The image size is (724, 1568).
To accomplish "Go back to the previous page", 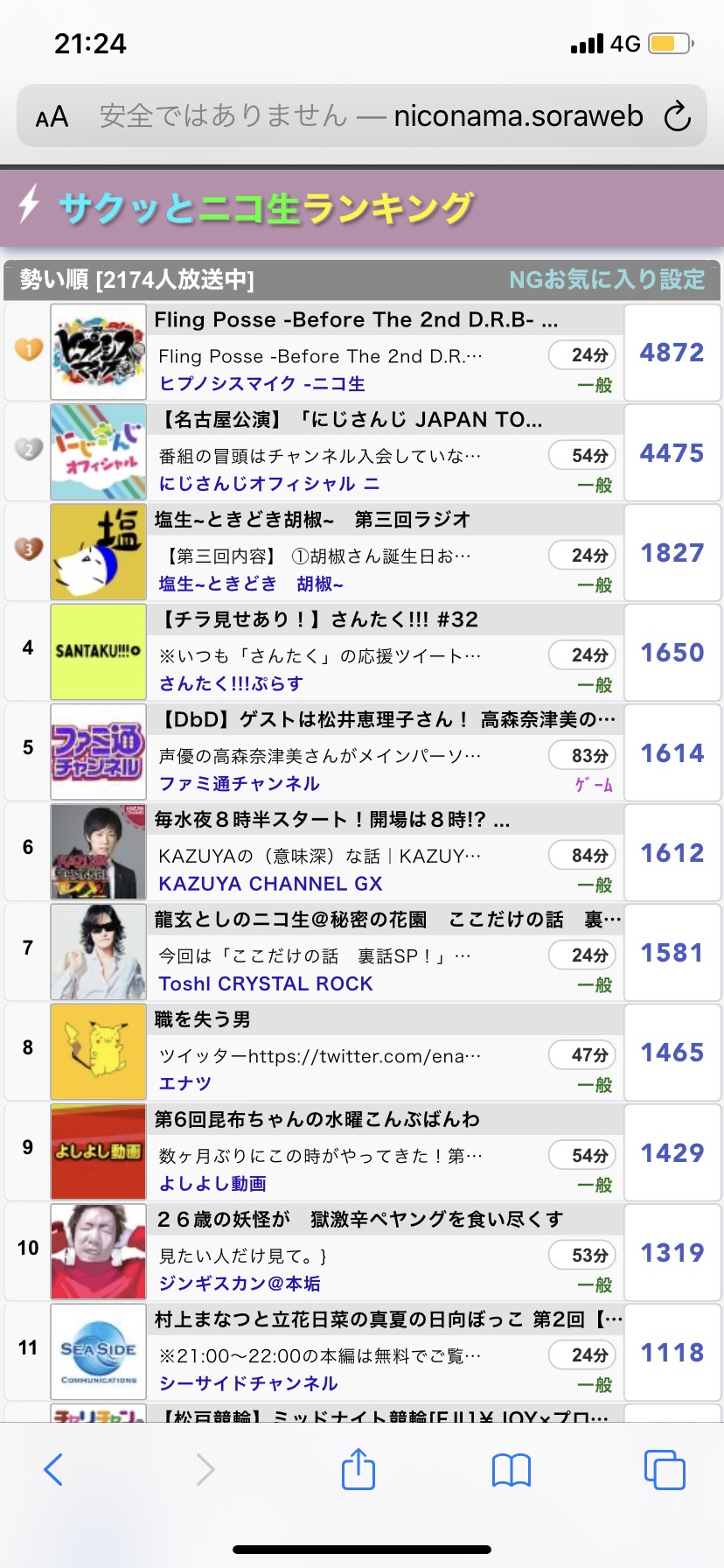I will [54, 1470].
